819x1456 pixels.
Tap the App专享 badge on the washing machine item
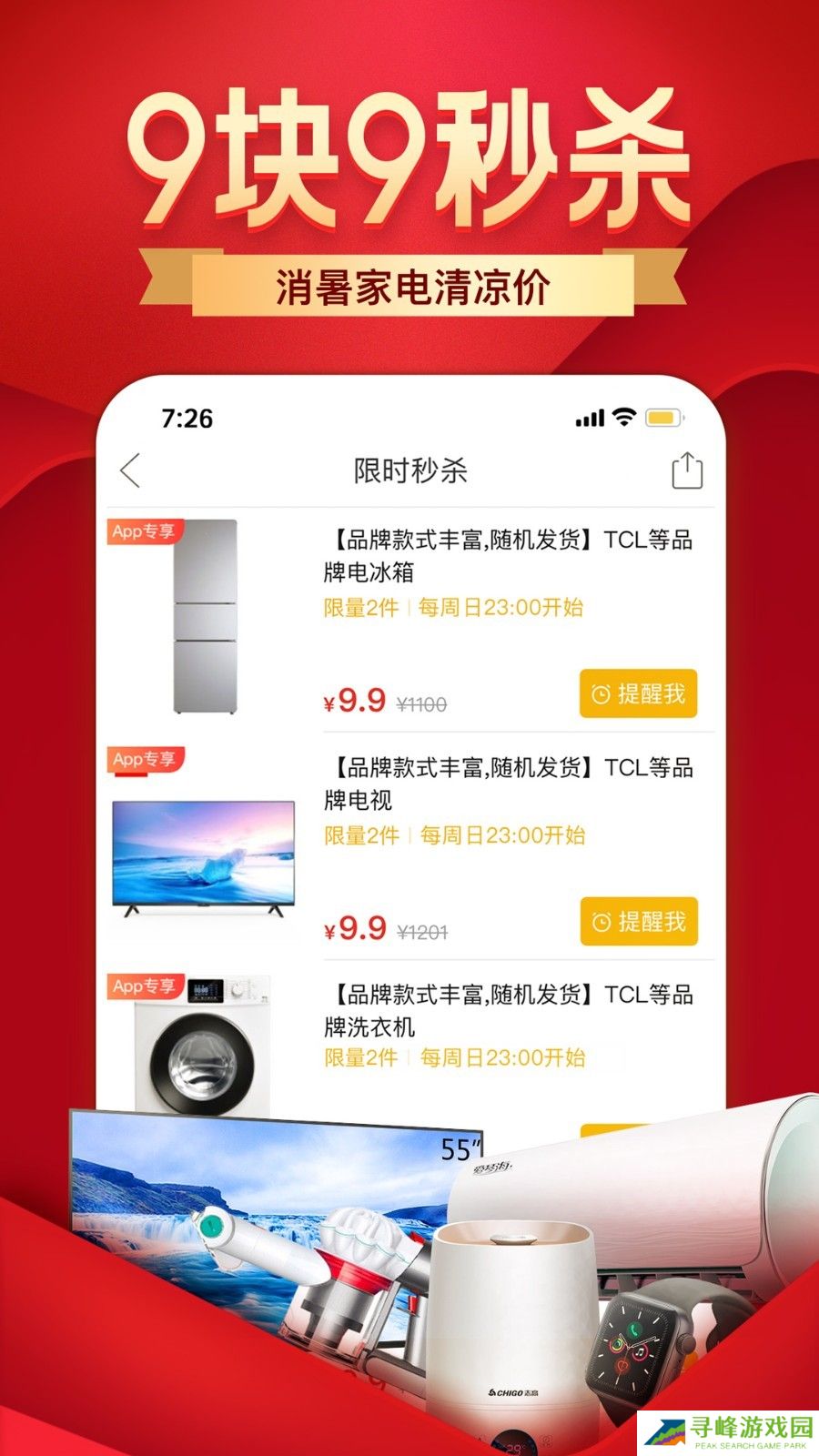coord(146,986)
